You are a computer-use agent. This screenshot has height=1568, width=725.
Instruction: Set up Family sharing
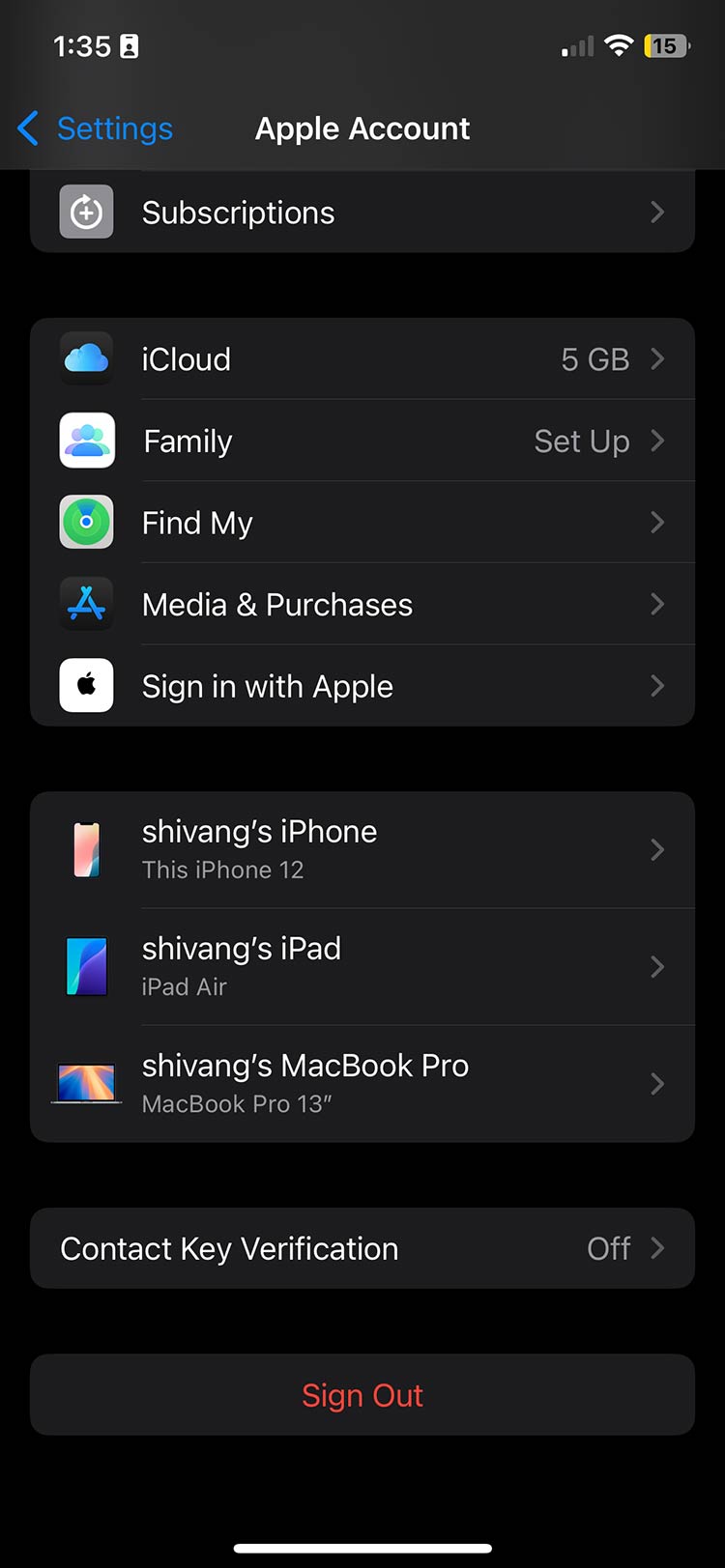362,442
